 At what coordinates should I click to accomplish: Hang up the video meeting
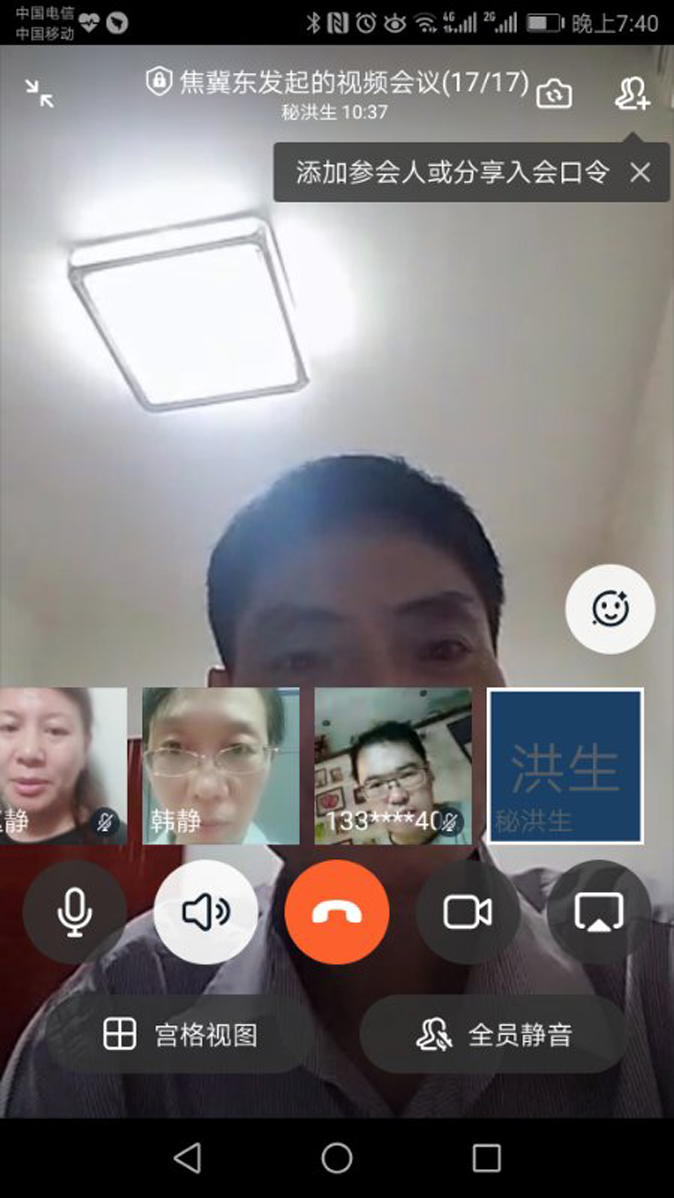tap(337, 912)
